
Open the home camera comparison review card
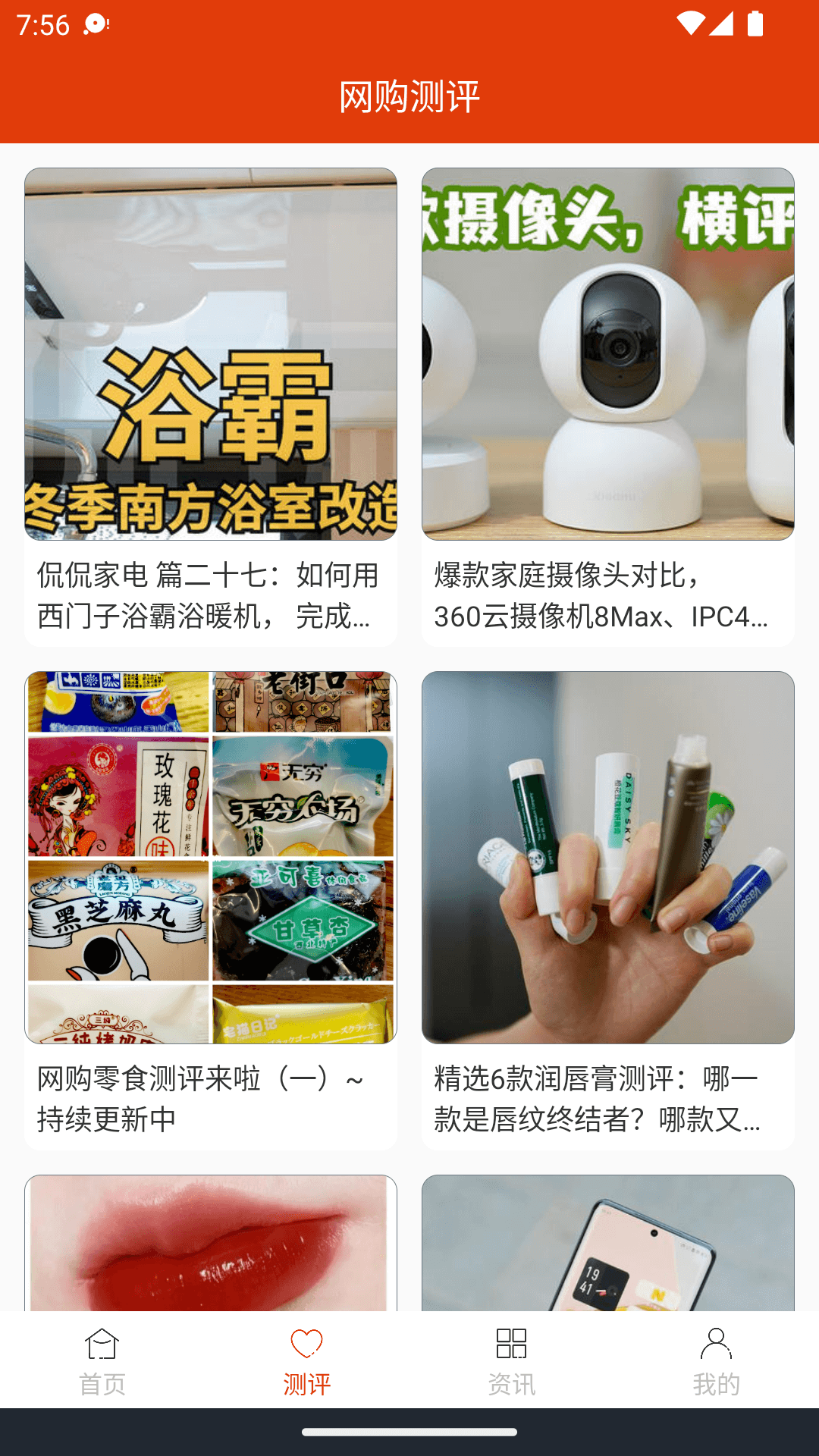tap(607, 406)
